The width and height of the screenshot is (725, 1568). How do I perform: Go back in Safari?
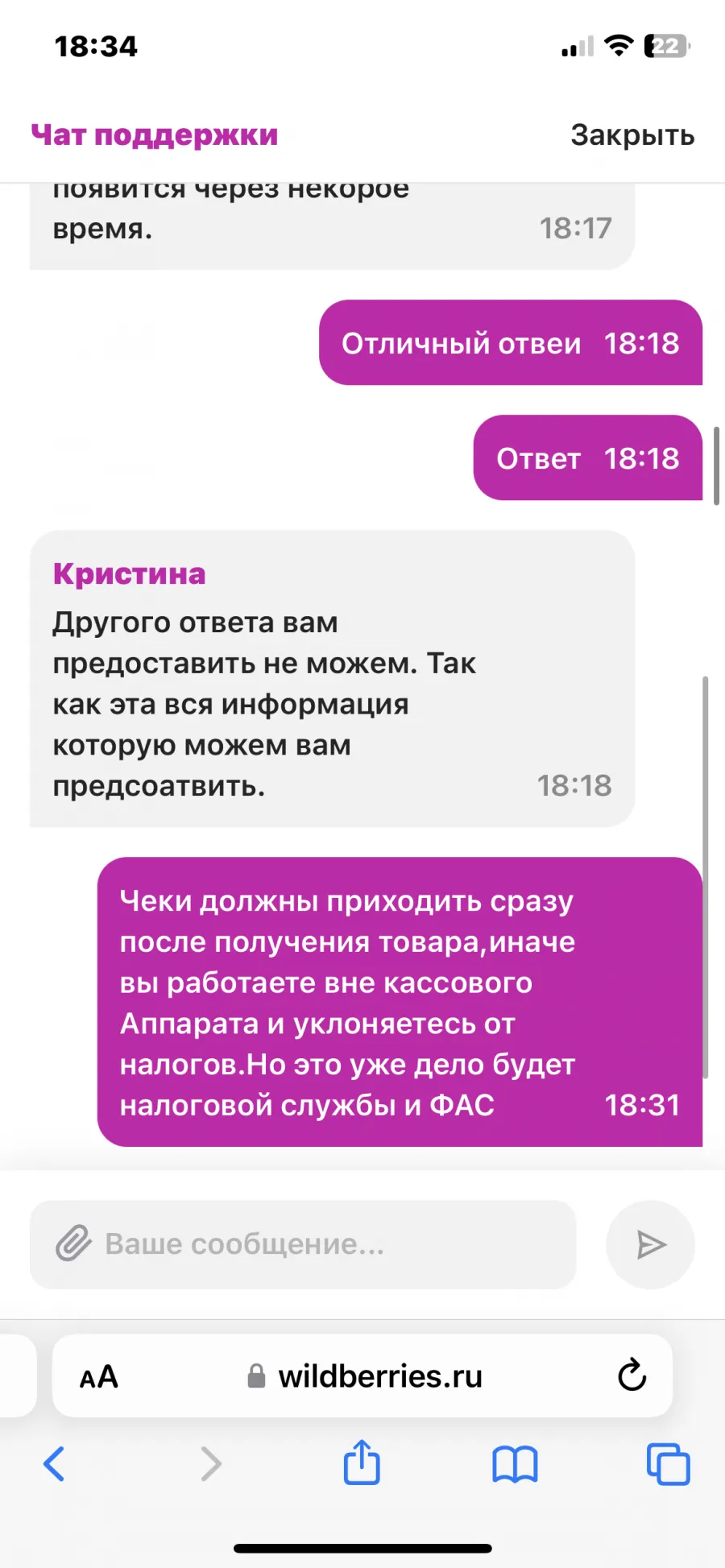(54, 1463)
